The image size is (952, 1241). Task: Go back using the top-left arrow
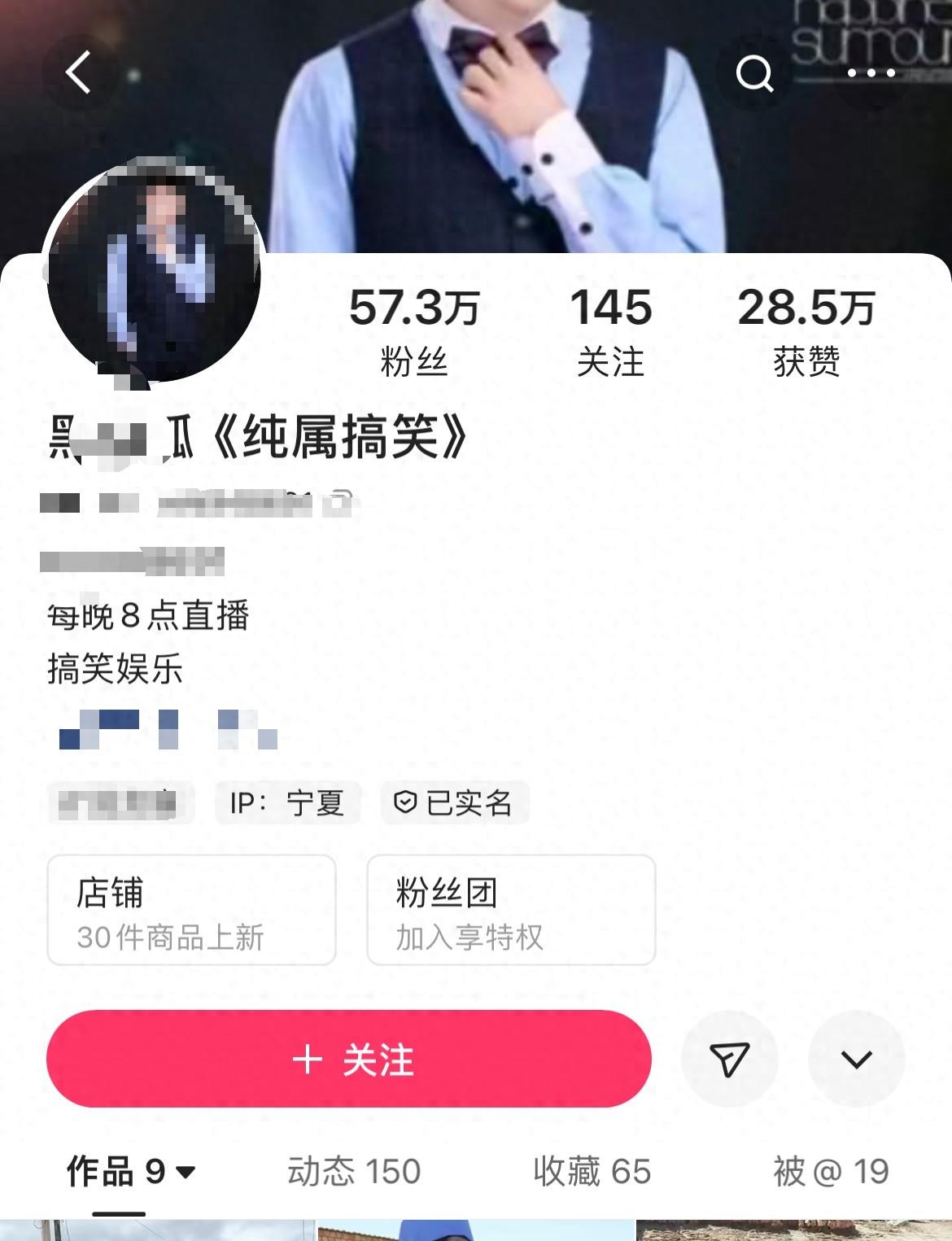[x=78, y=73]
